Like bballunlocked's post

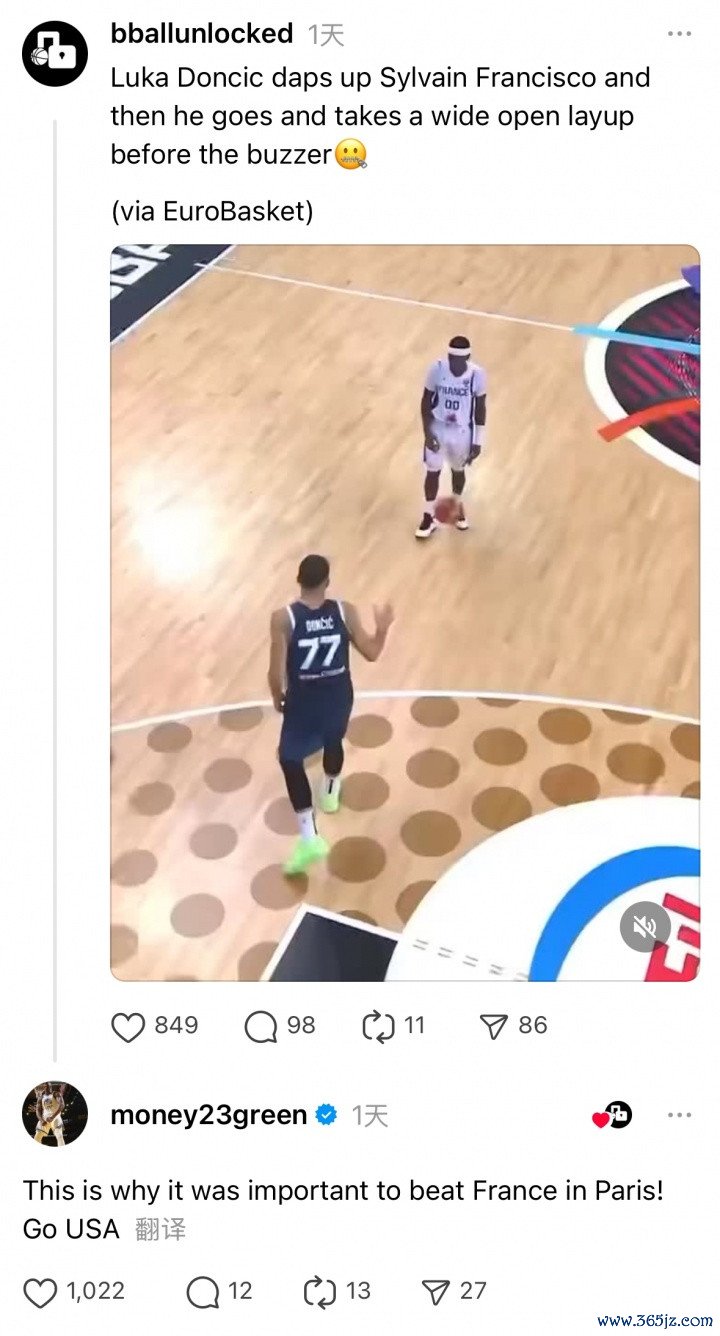point(128,1026)
